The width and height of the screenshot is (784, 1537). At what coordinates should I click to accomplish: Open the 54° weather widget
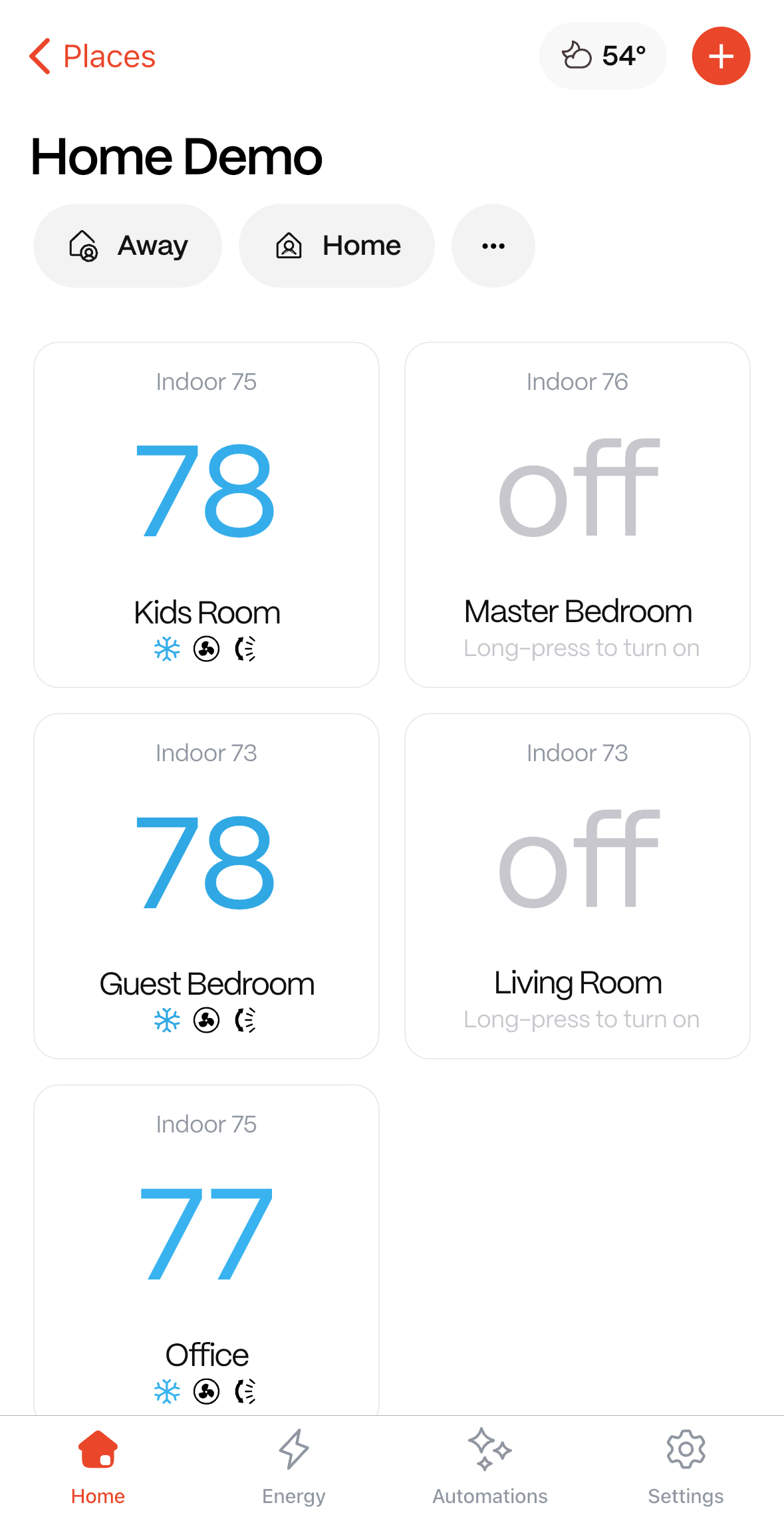point(602,56)
